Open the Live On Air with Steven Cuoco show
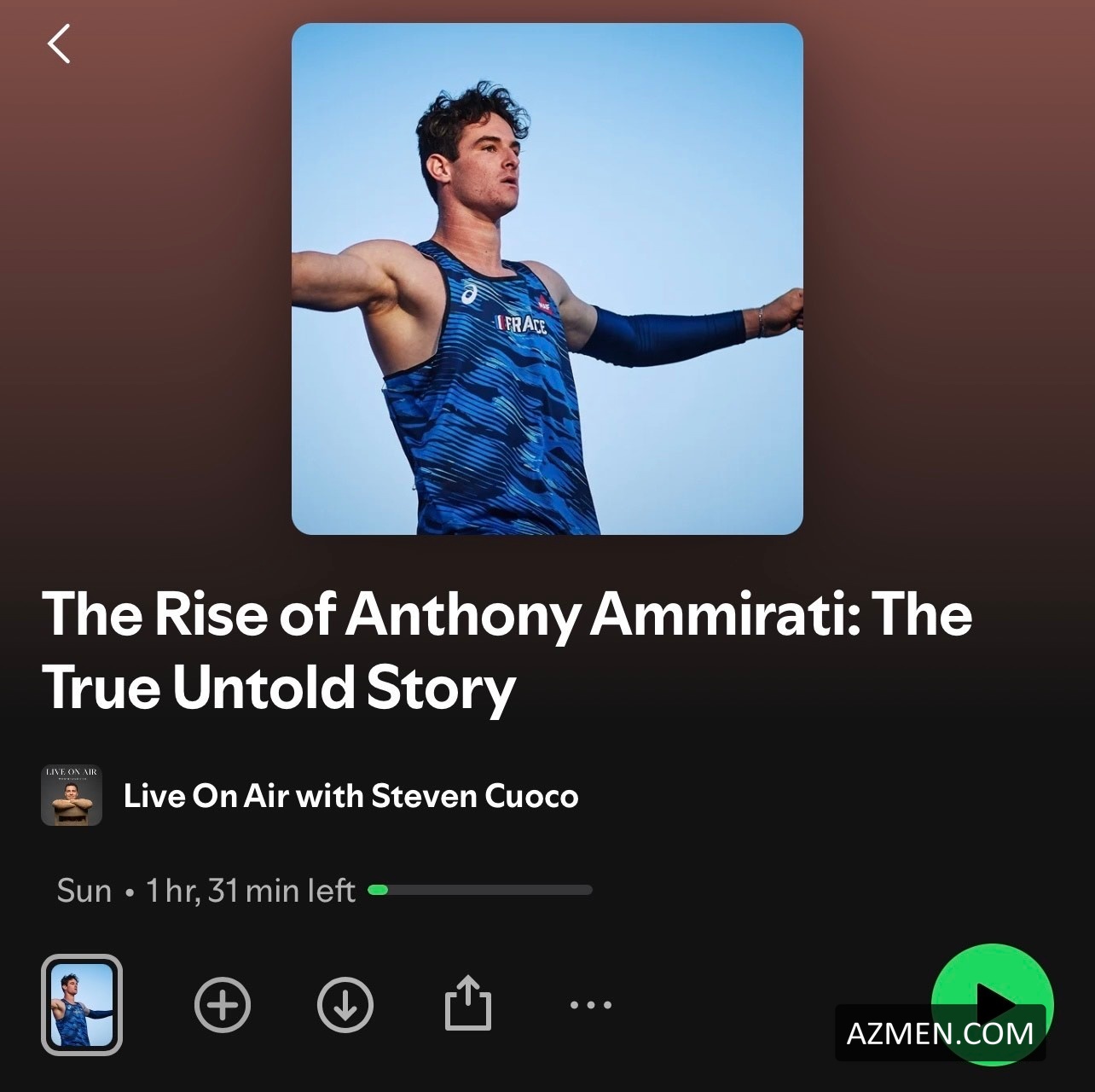 click(x=351, y=796)
